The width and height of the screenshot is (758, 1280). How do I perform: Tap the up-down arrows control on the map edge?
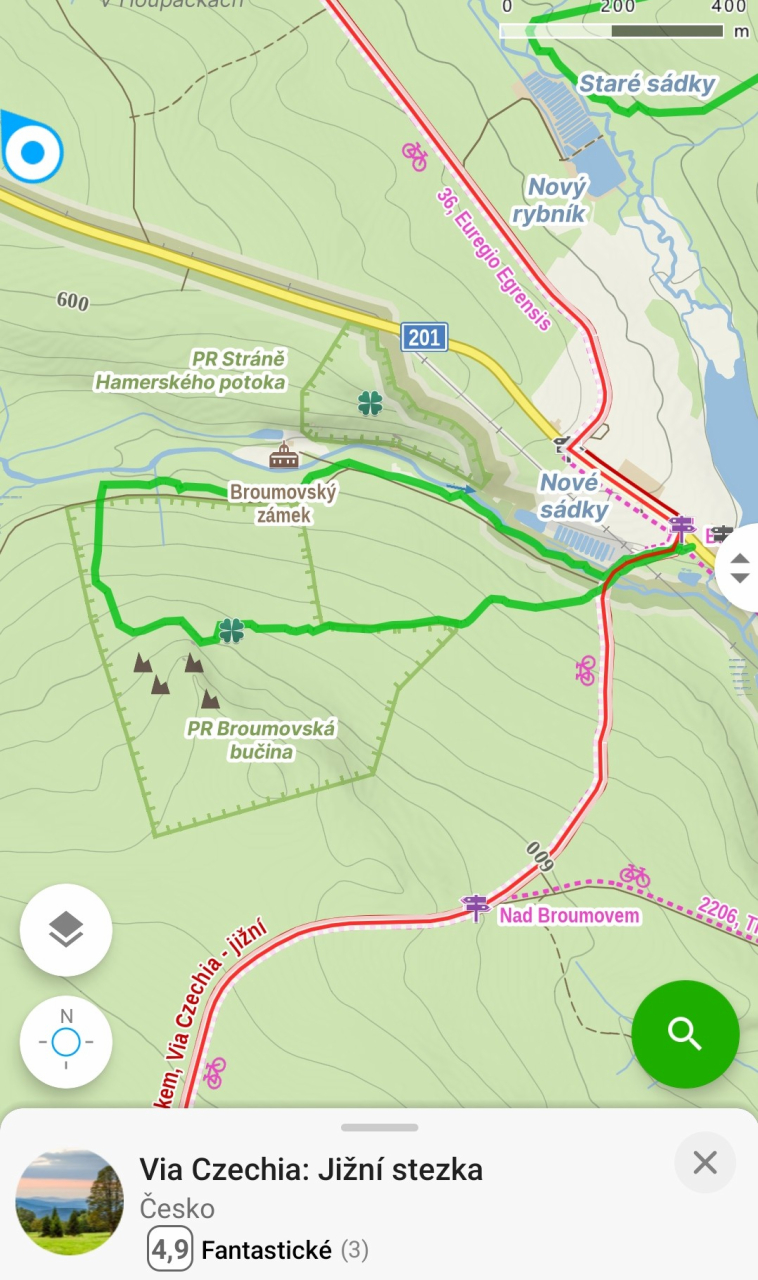(x=740, y=567)
